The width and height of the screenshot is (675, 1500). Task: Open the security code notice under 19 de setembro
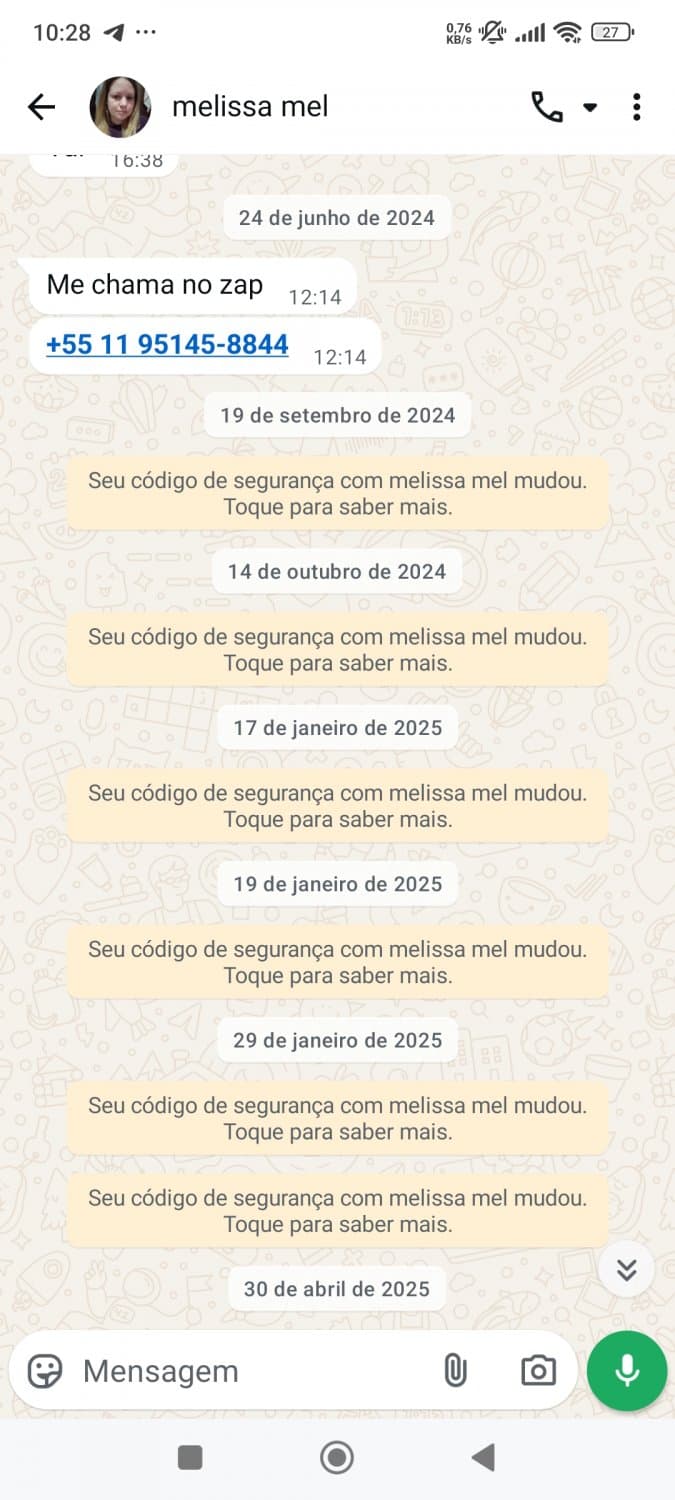pos(337,493)
